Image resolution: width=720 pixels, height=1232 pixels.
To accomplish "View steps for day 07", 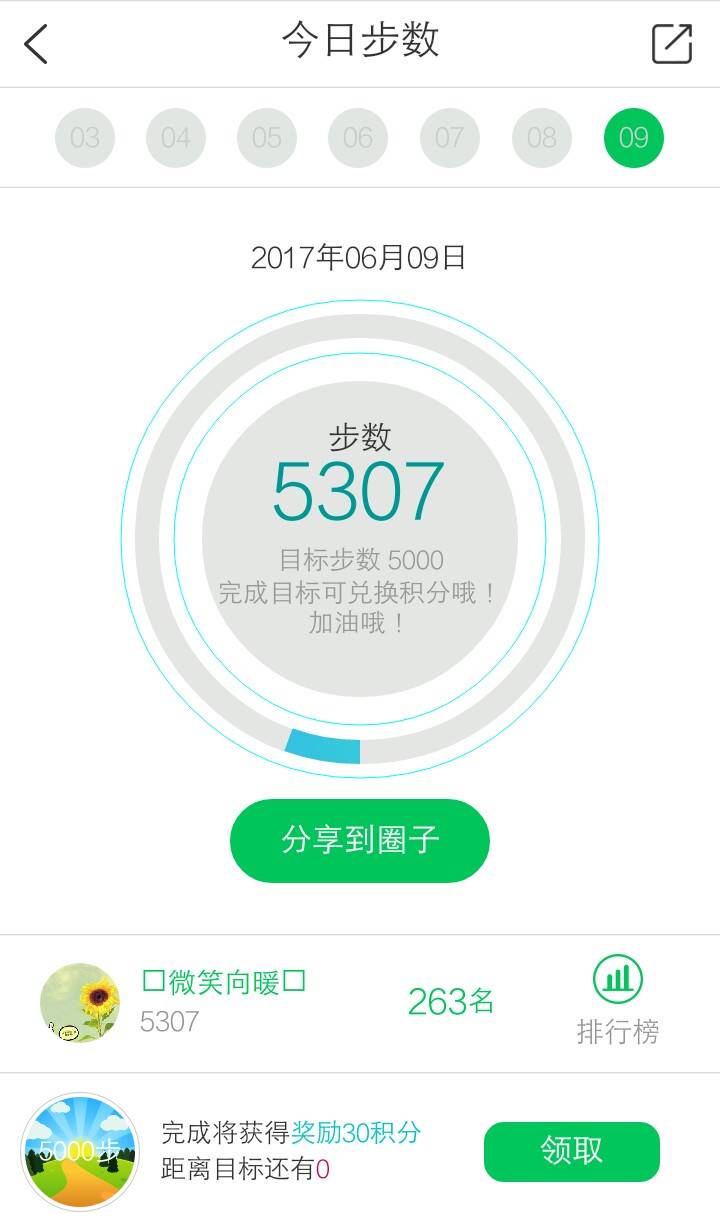I will (450, 138).
